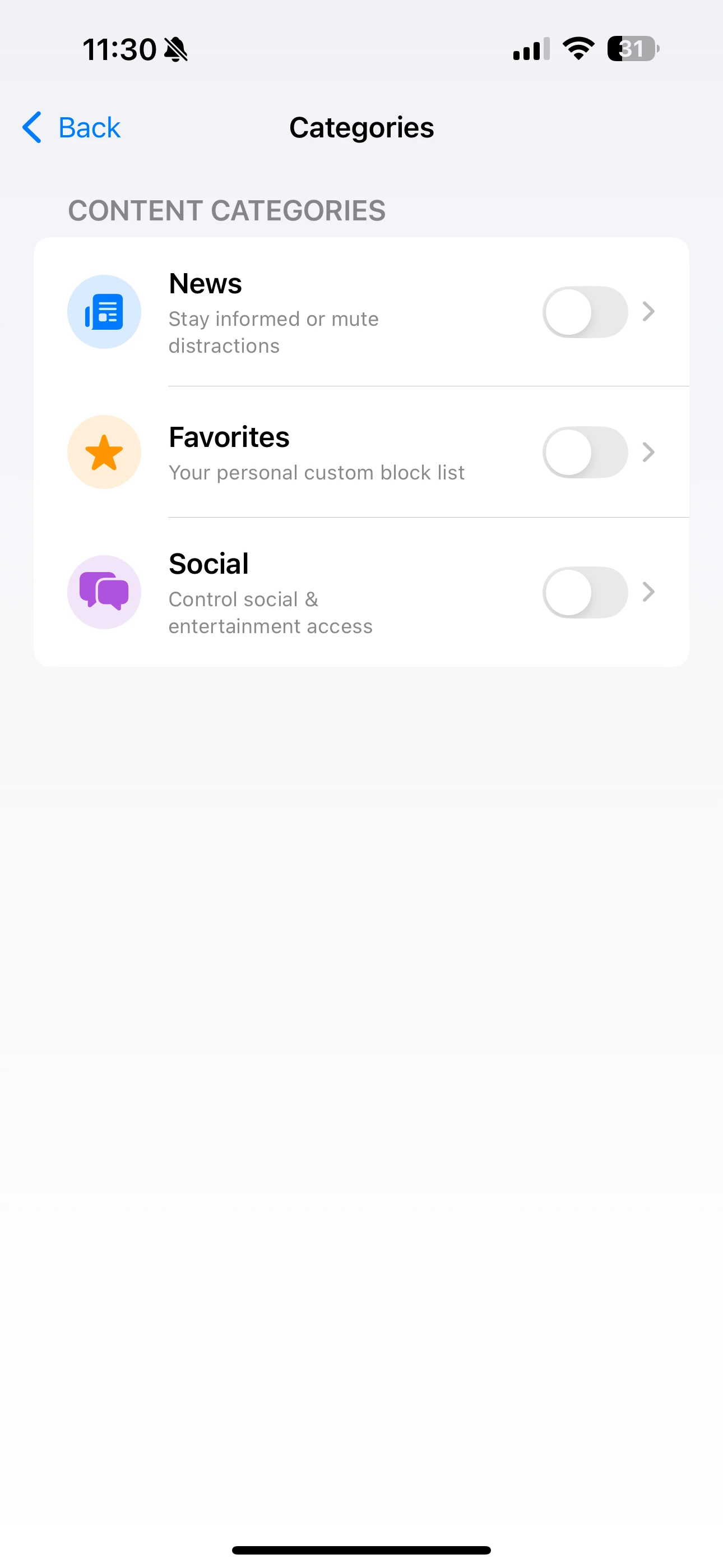The width and height of the screenshot is (723, 1568).
Task: Click the News newspaper icon
Action: pos(104,312)
